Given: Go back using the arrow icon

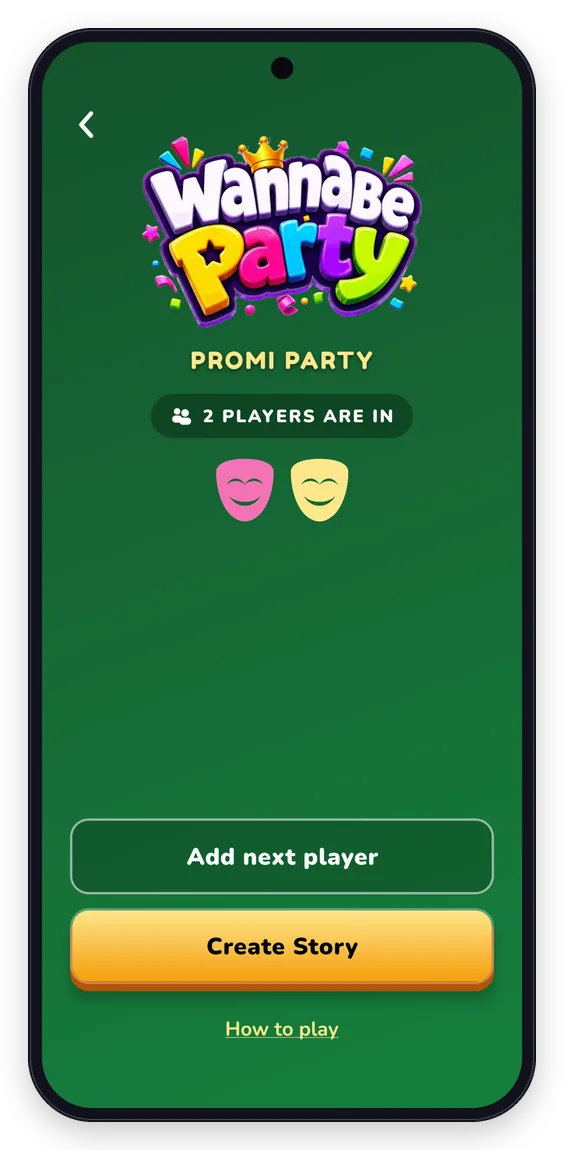Looking at the screenshot, I should coord(87,125).
